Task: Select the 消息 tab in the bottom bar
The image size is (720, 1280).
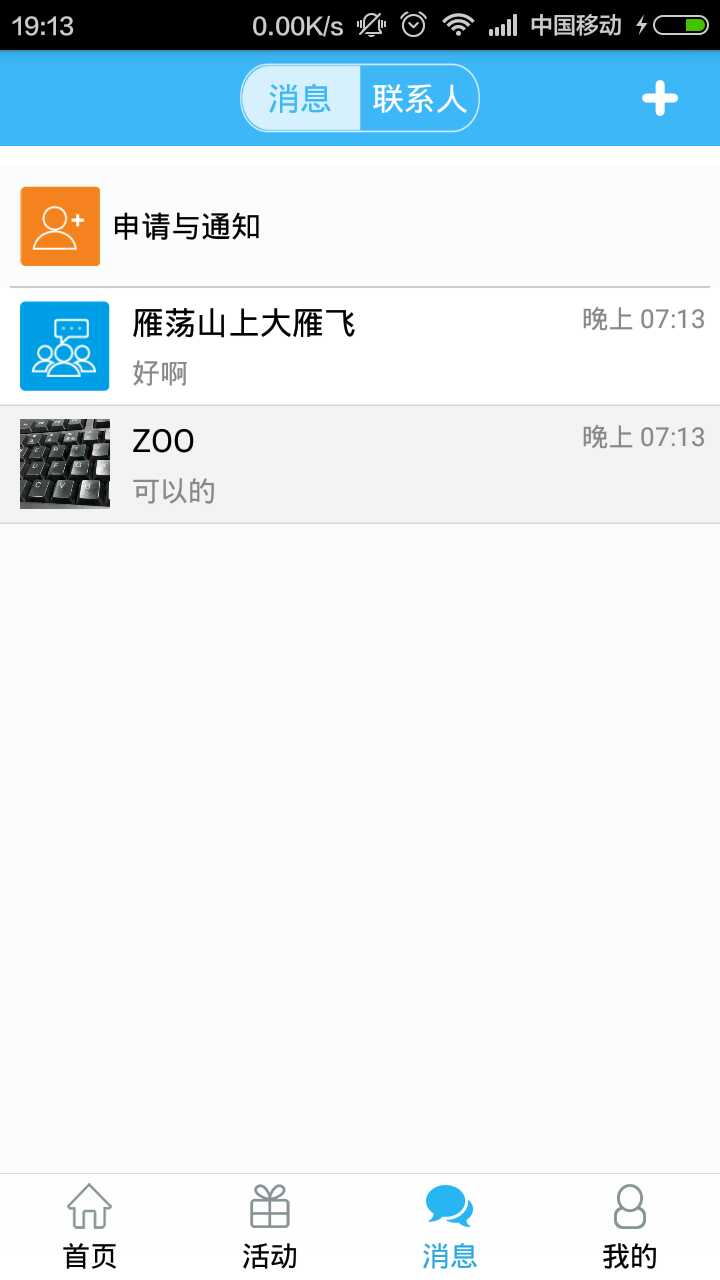Action: [450, 1227]
